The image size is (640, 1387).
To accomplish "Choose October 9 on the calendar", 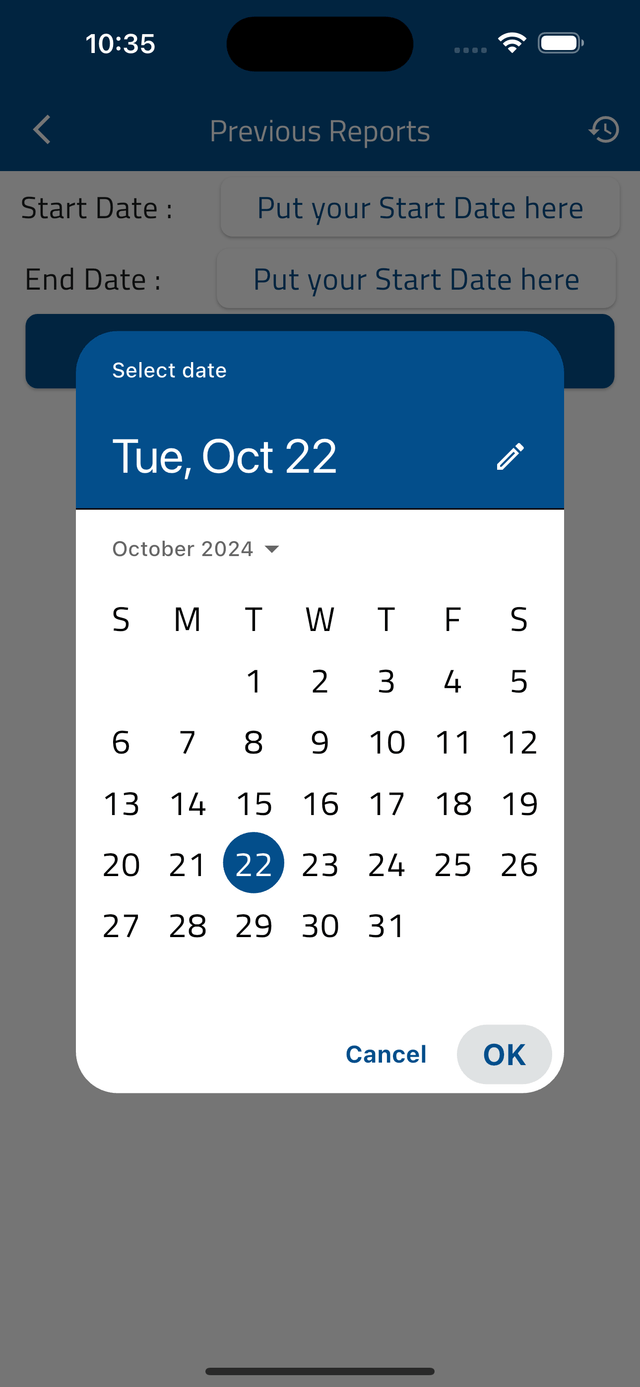I will point(320,743).
